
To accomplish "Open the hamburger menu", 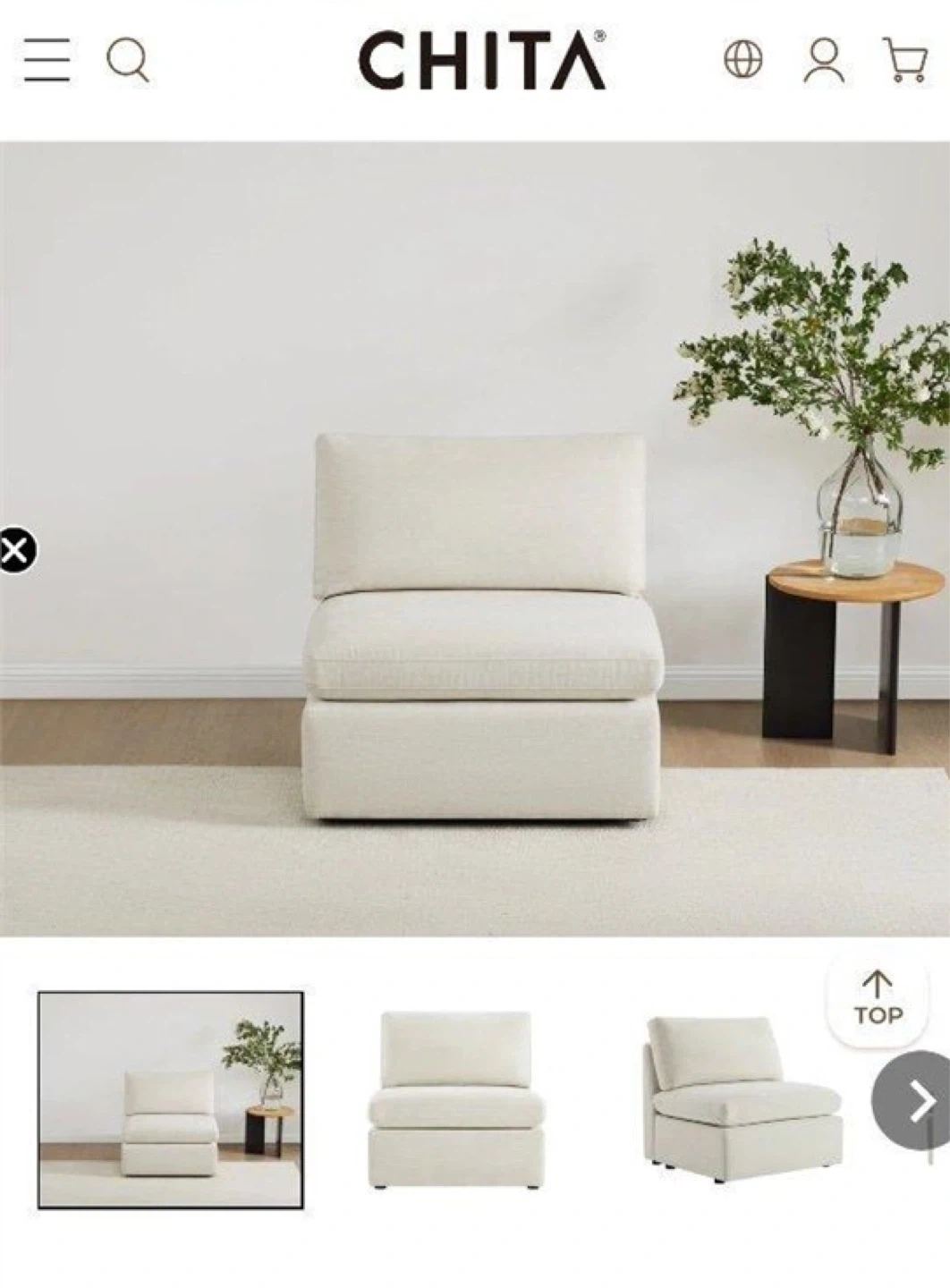I will [x=47, y=61].
